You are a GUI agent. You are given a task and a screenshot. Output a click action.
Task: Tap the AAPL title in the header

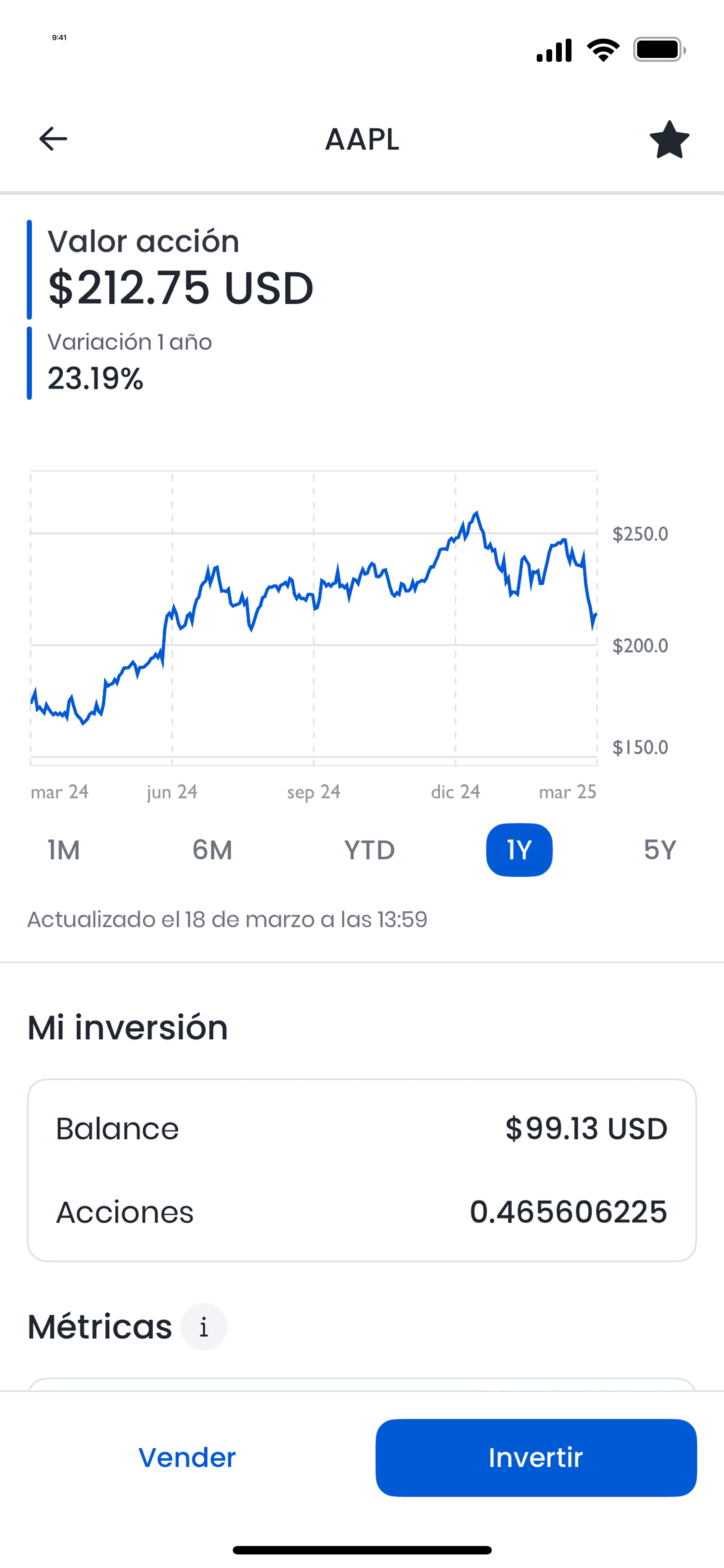coord(362,139)
